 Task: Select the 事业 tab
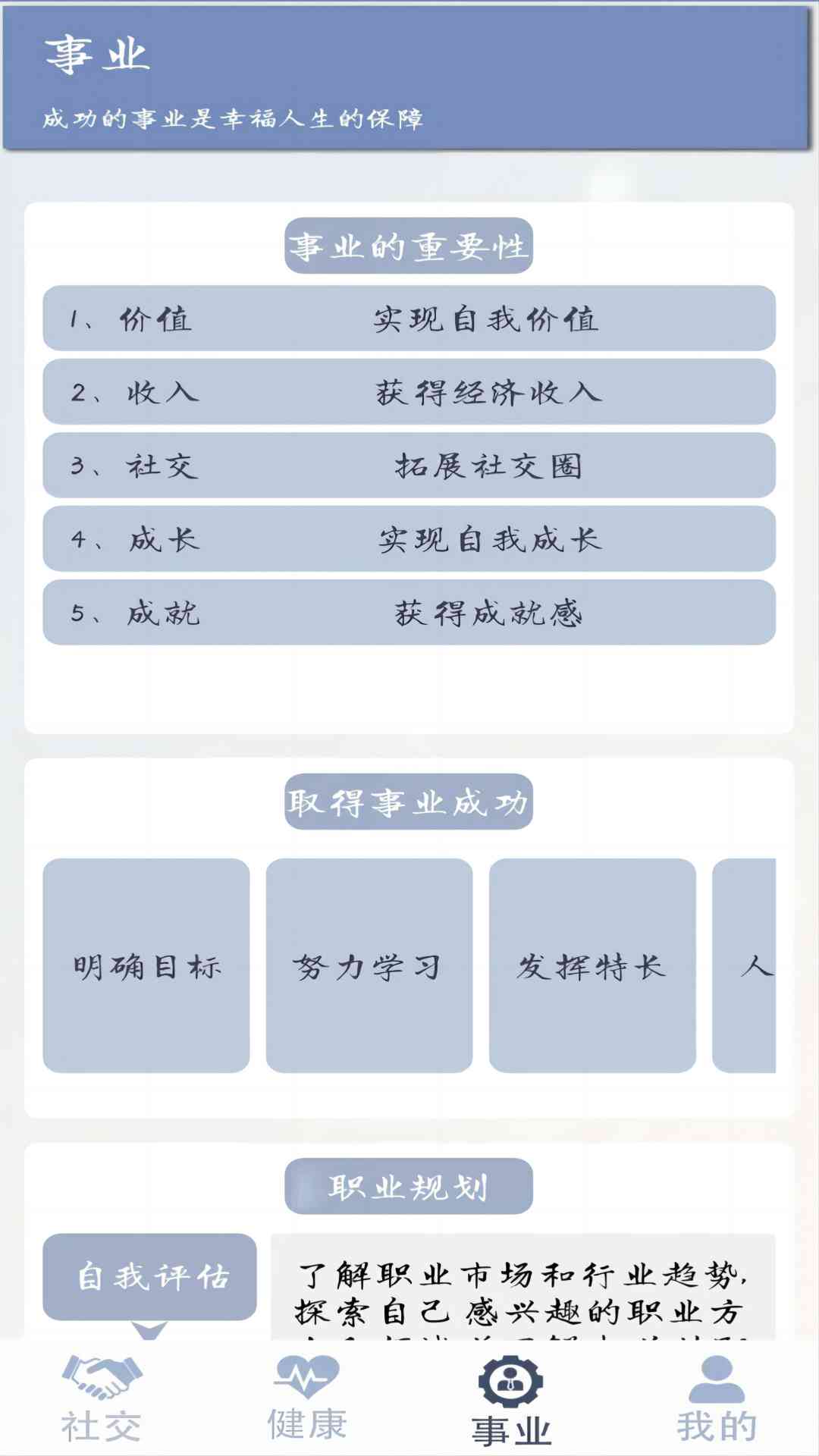tap(511, 1399)
